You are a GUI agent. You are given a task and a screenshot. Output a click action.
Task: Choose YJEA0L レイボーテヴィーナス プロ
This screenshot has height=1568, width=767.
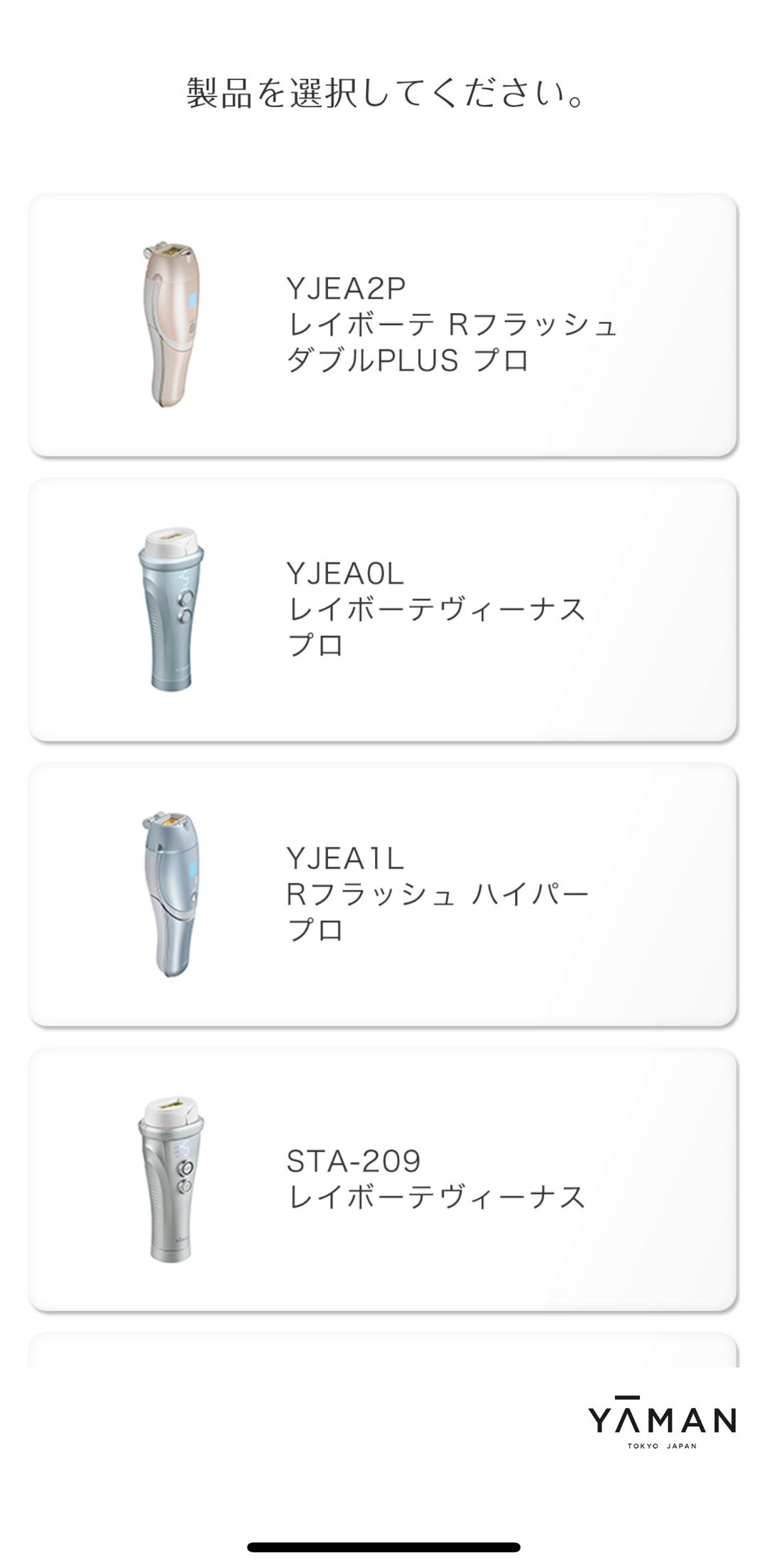(383, 610)
